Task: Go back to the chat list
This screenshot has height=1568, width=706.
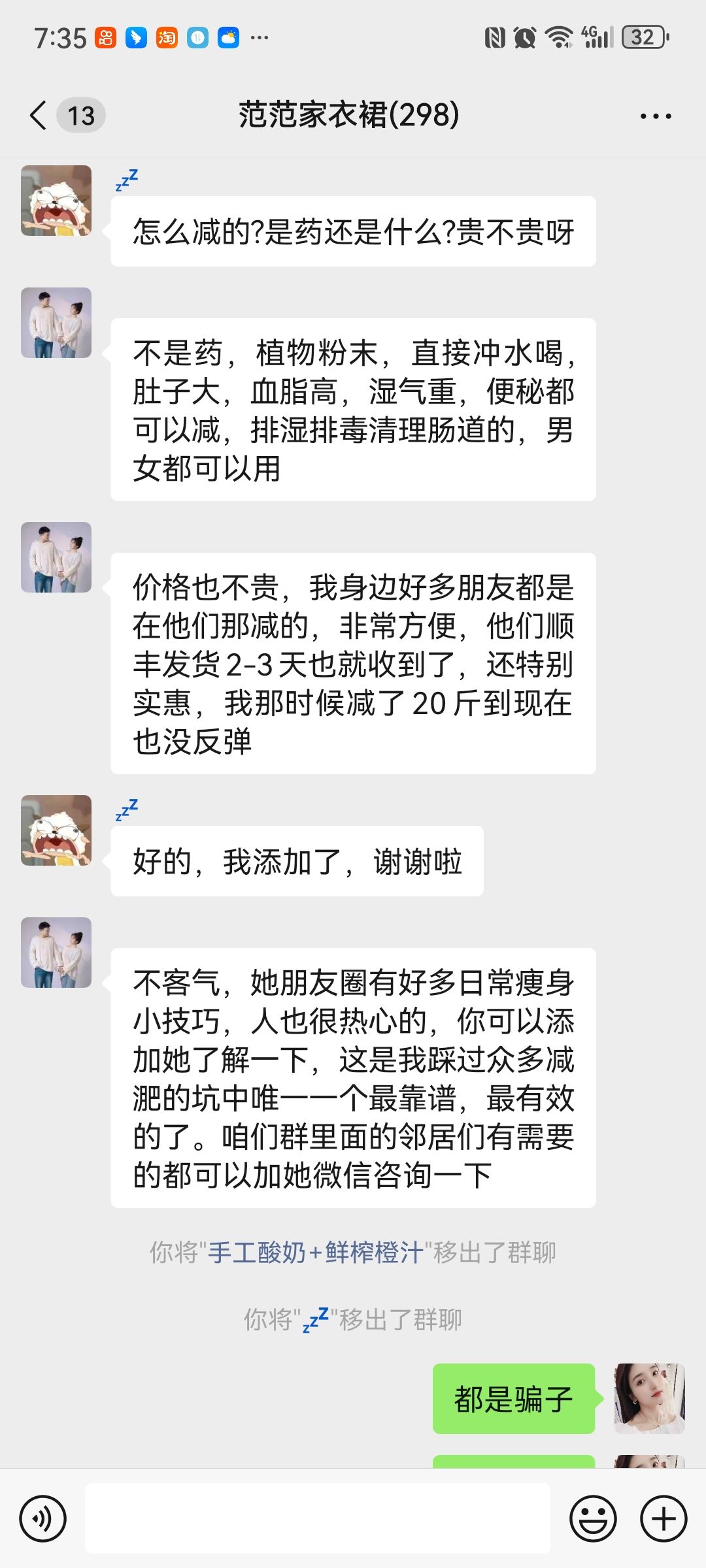Action: [39, 116]
